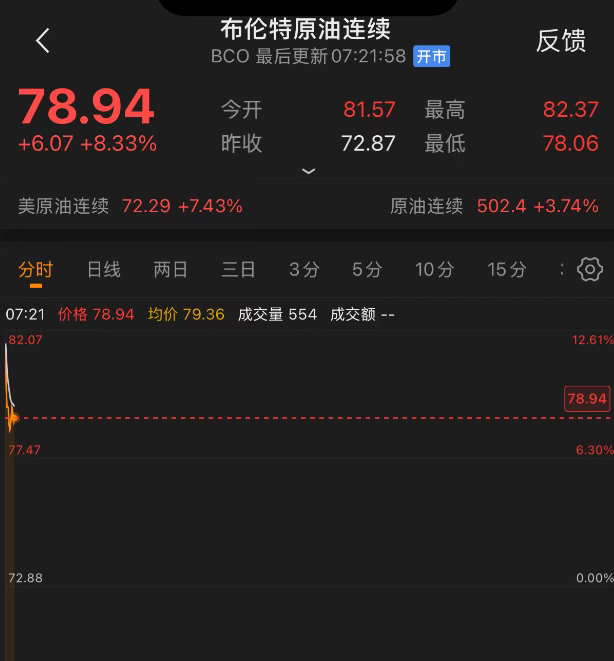
Task: Open chart settings gear
Action: pyautogui.click(x=590, y=269)
